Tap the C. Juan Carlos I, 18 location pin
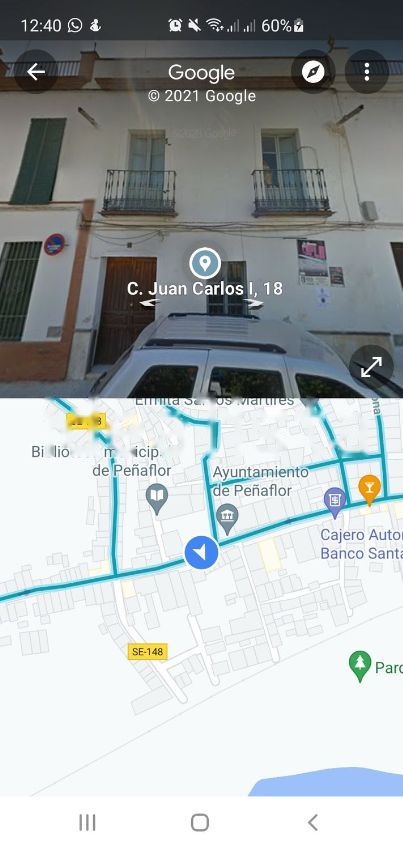Screen dimensions: 403x850 (205, 263)
